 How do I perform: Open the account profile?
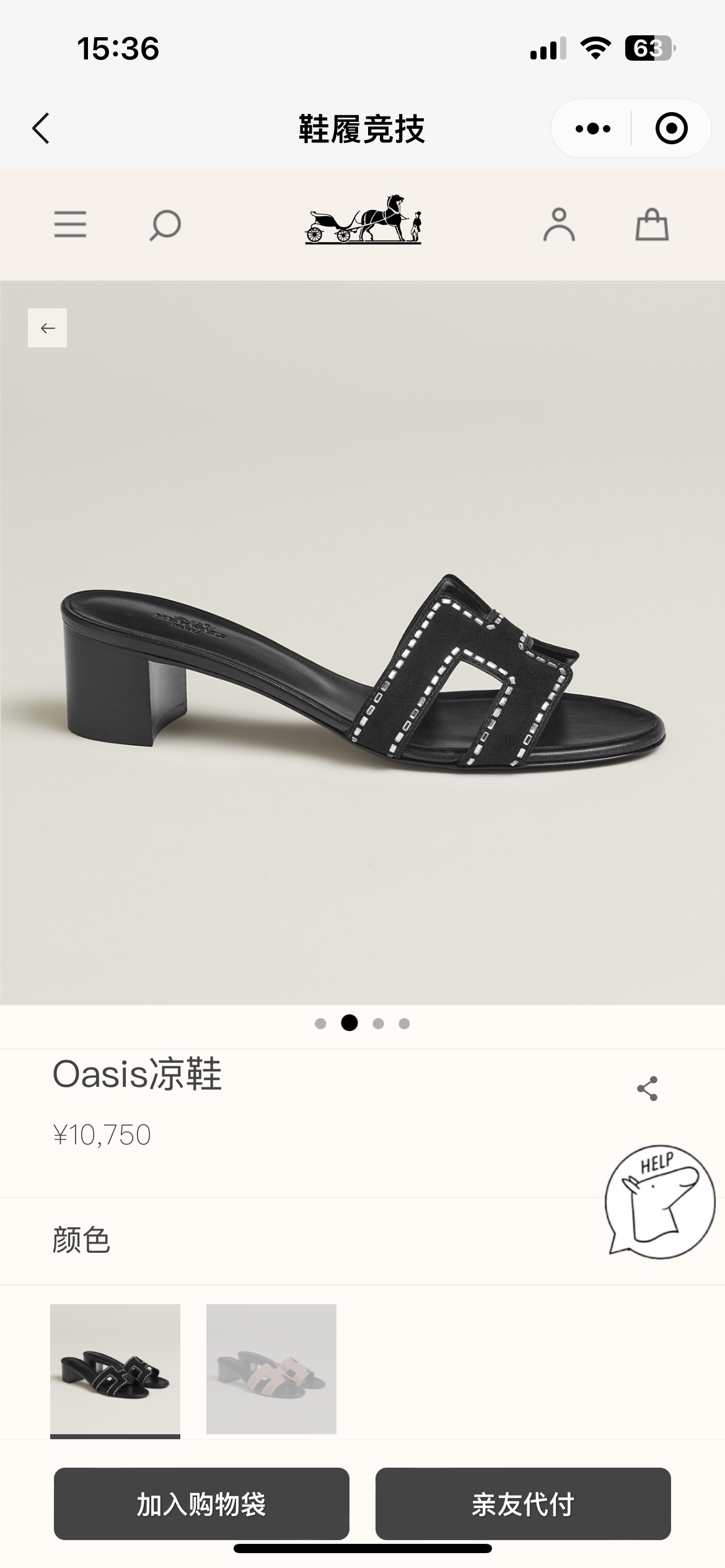pyautogui.click(x=559, y=224)
